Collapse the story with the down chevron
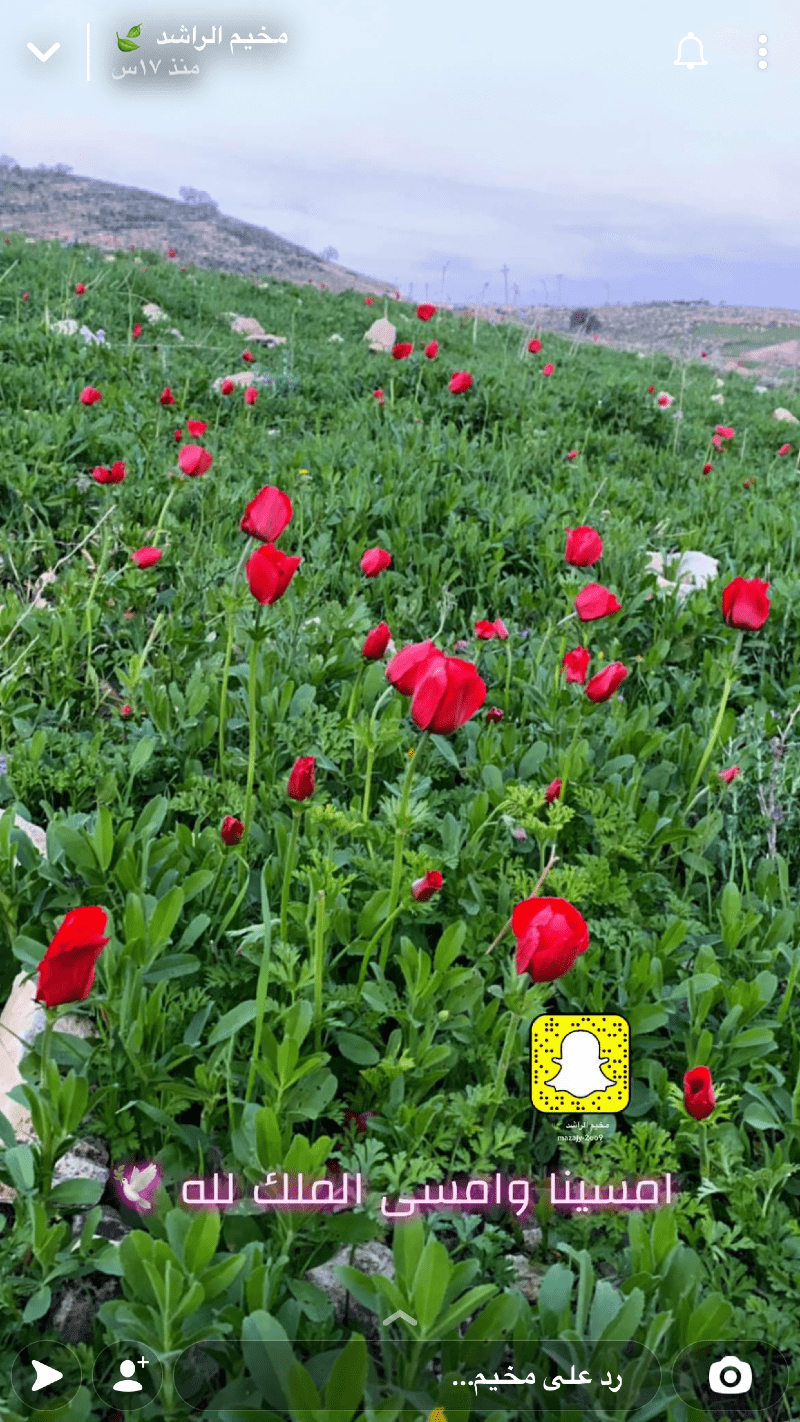This screenshot has width=800, height=1422. [43, 52]
